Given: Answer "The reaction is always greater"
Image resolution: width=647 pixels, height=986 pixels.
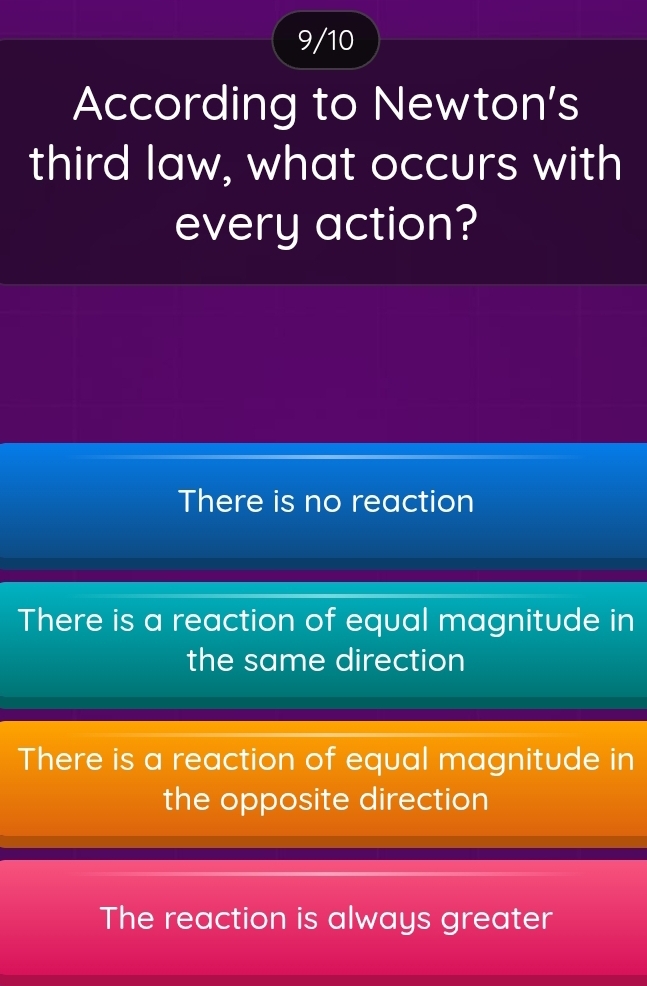Looking at the screenshot, I should click(324, 917).
